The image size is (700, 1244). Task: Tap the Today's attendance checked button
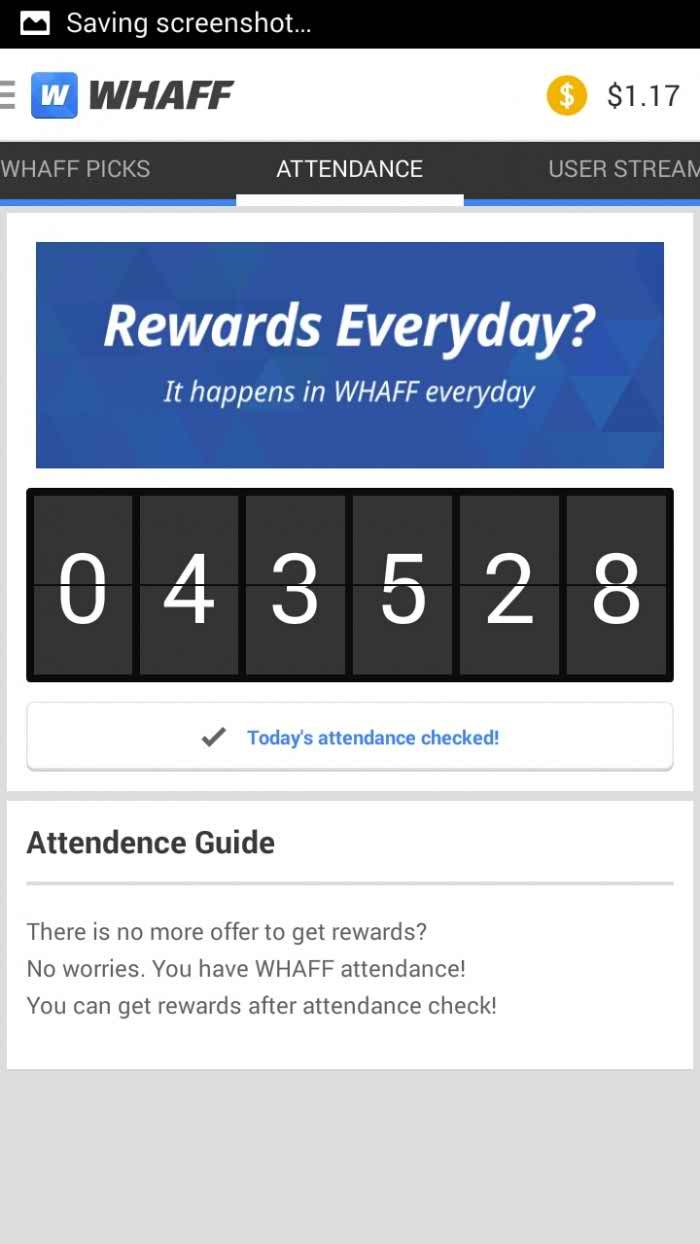(349, 737)
